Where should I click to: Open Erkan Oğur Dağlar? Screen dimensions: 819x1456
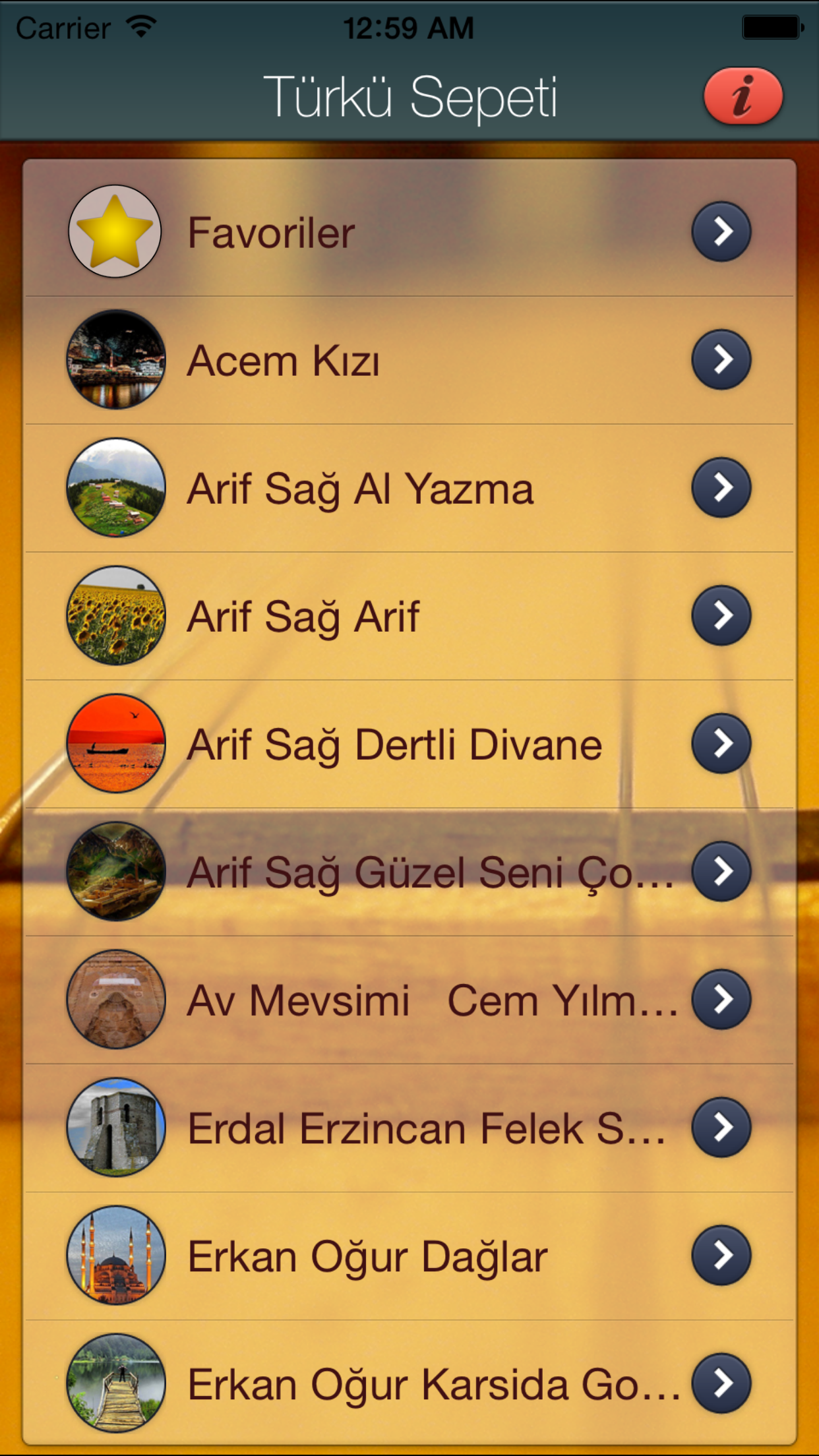coord(409,1256)
